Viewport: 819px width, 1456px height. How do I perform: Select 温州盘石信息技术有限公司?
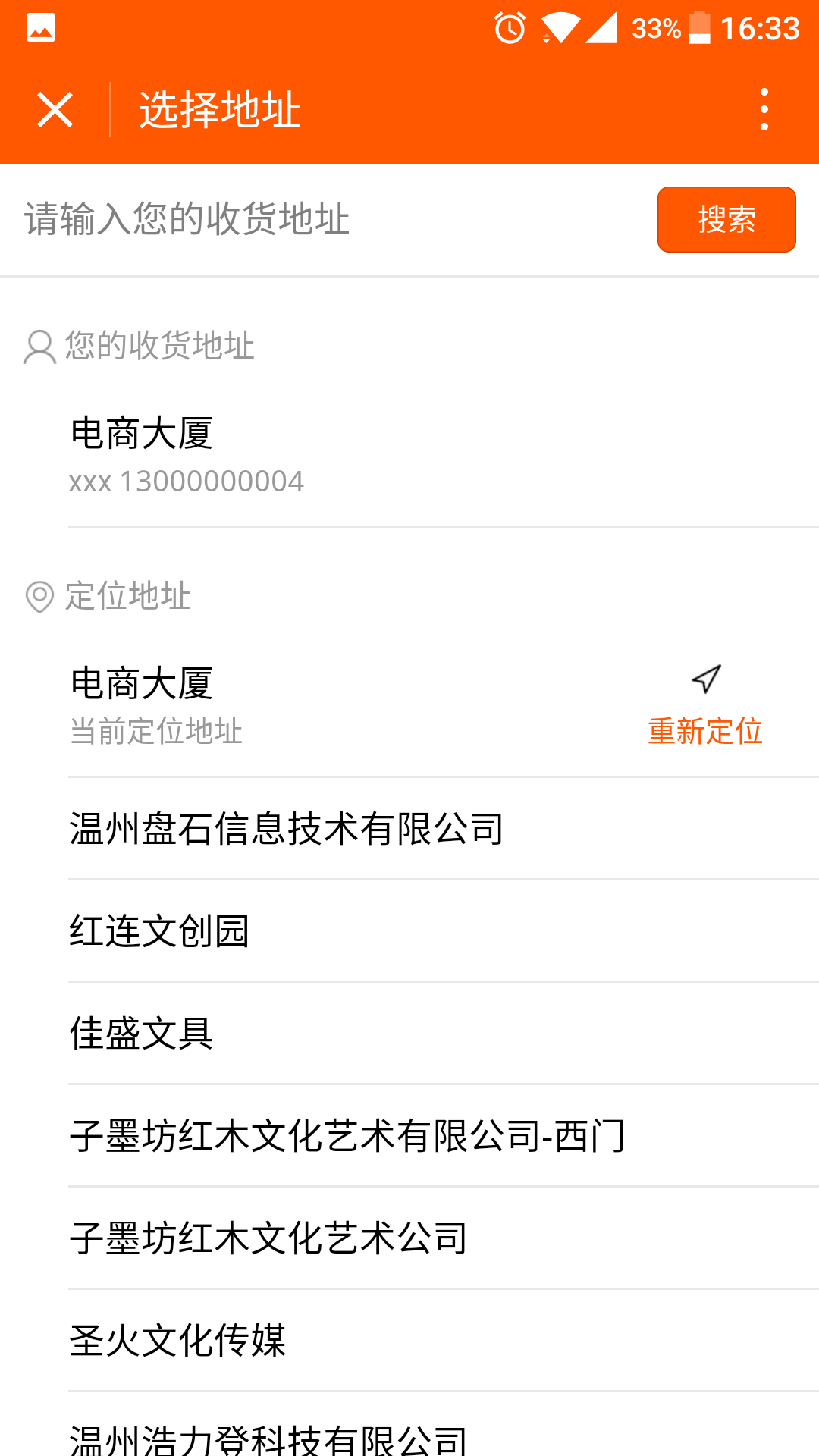pos(444,829)
